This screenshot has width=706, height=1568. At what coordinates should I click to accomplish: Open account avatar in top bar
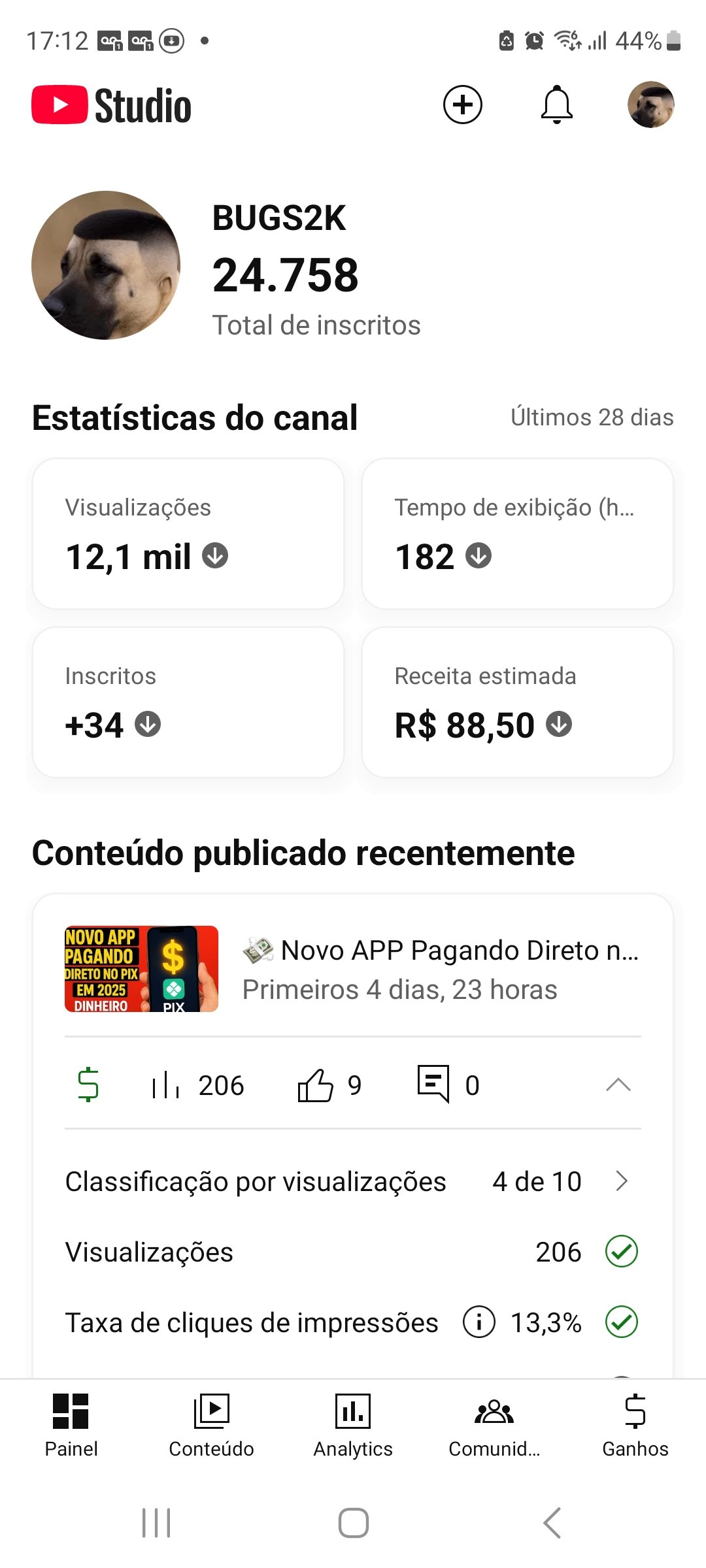(650, 105)
